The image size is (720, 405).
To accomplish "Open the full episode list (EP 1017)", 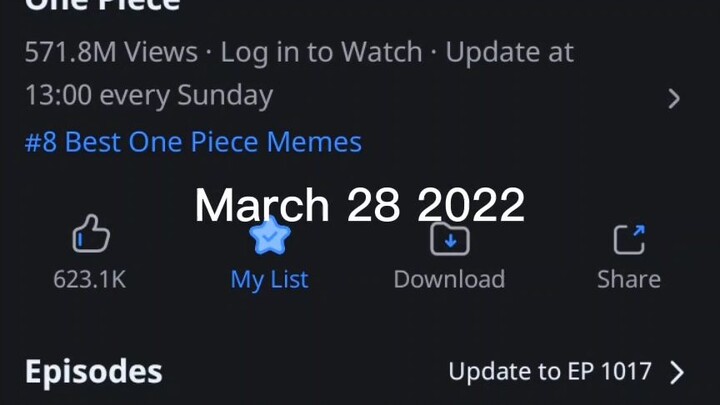I will [566, 372].
